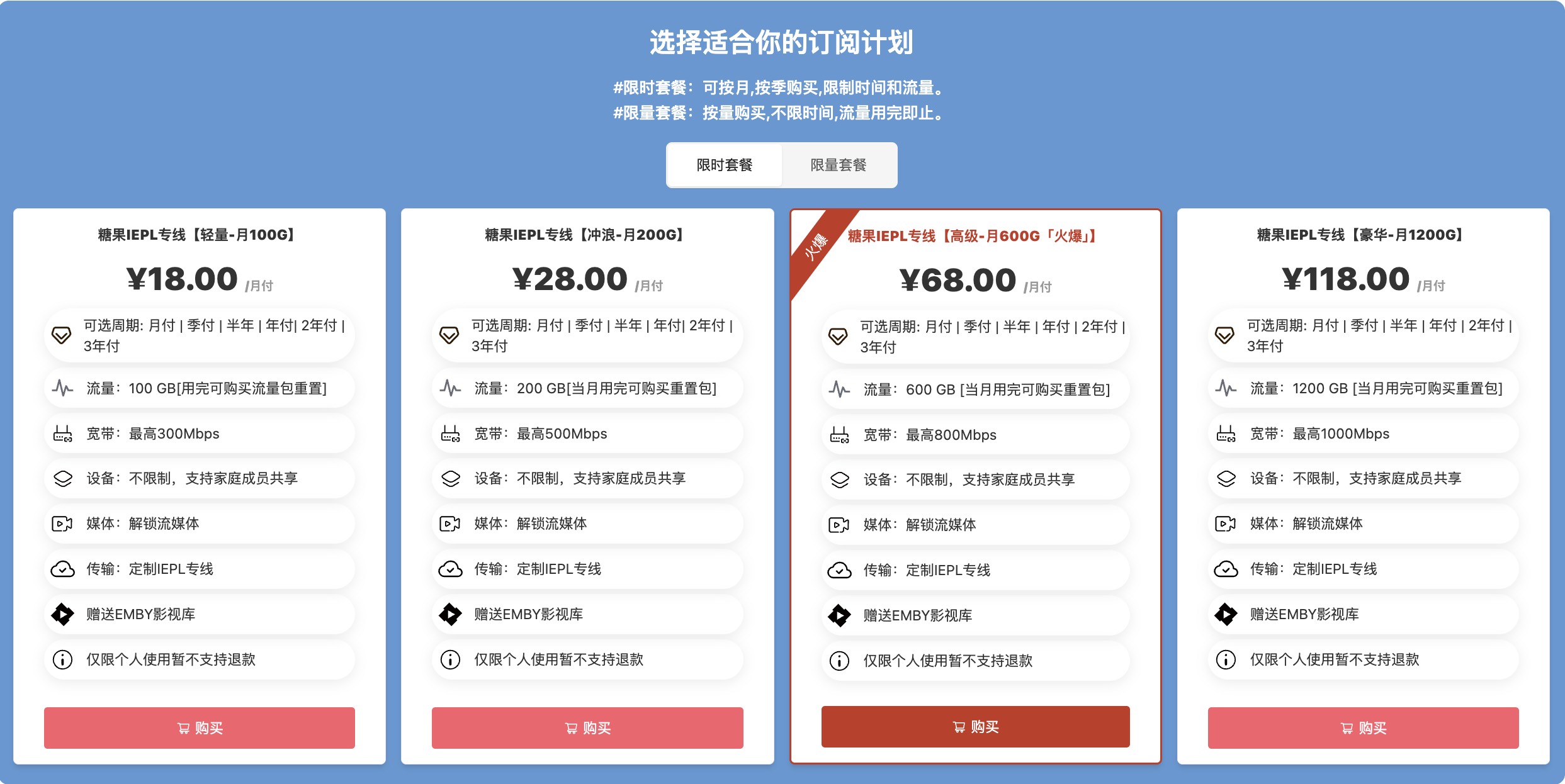The height and width of the screenshot is (784, 1565).
Task: Switch to the 限时套餐 tab
Action: point(724,165)
